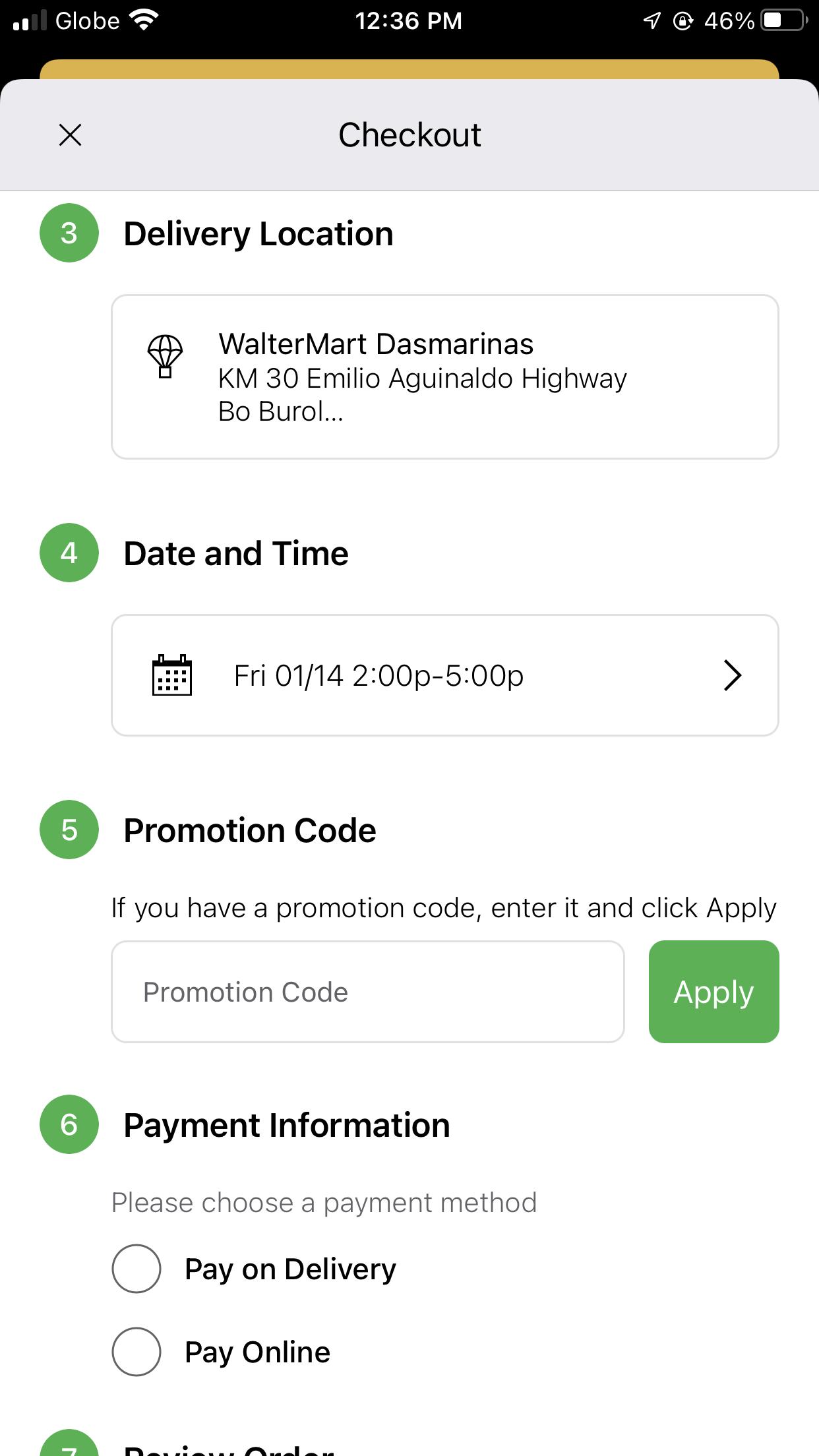The width and height of the screenshot is (819, 1456).
Task: Select Pay on Delivery
Action: tap(137, 1269)
